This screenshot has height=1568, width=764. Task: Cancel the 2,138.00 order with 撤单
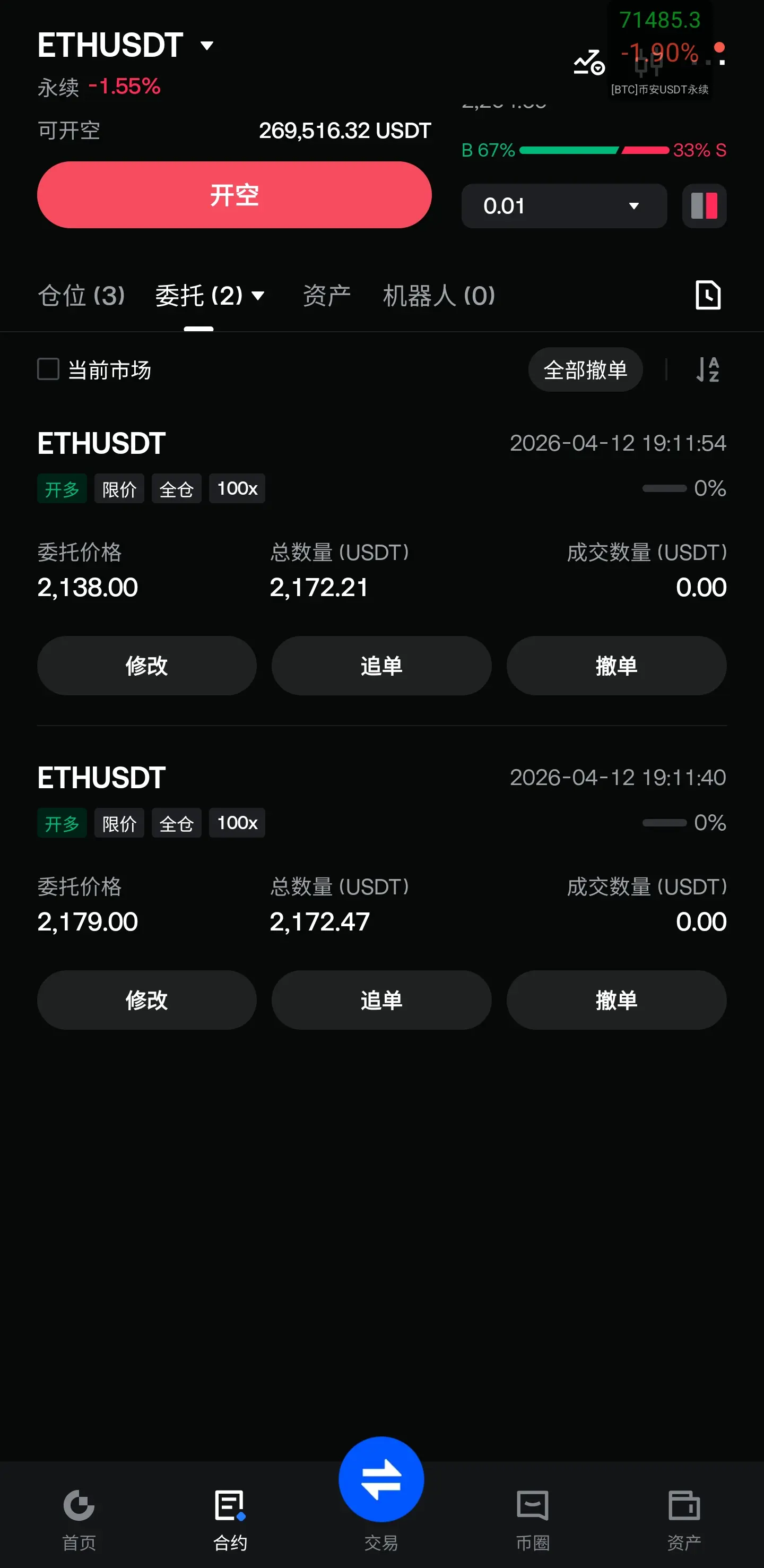click(x=616, y=665)
